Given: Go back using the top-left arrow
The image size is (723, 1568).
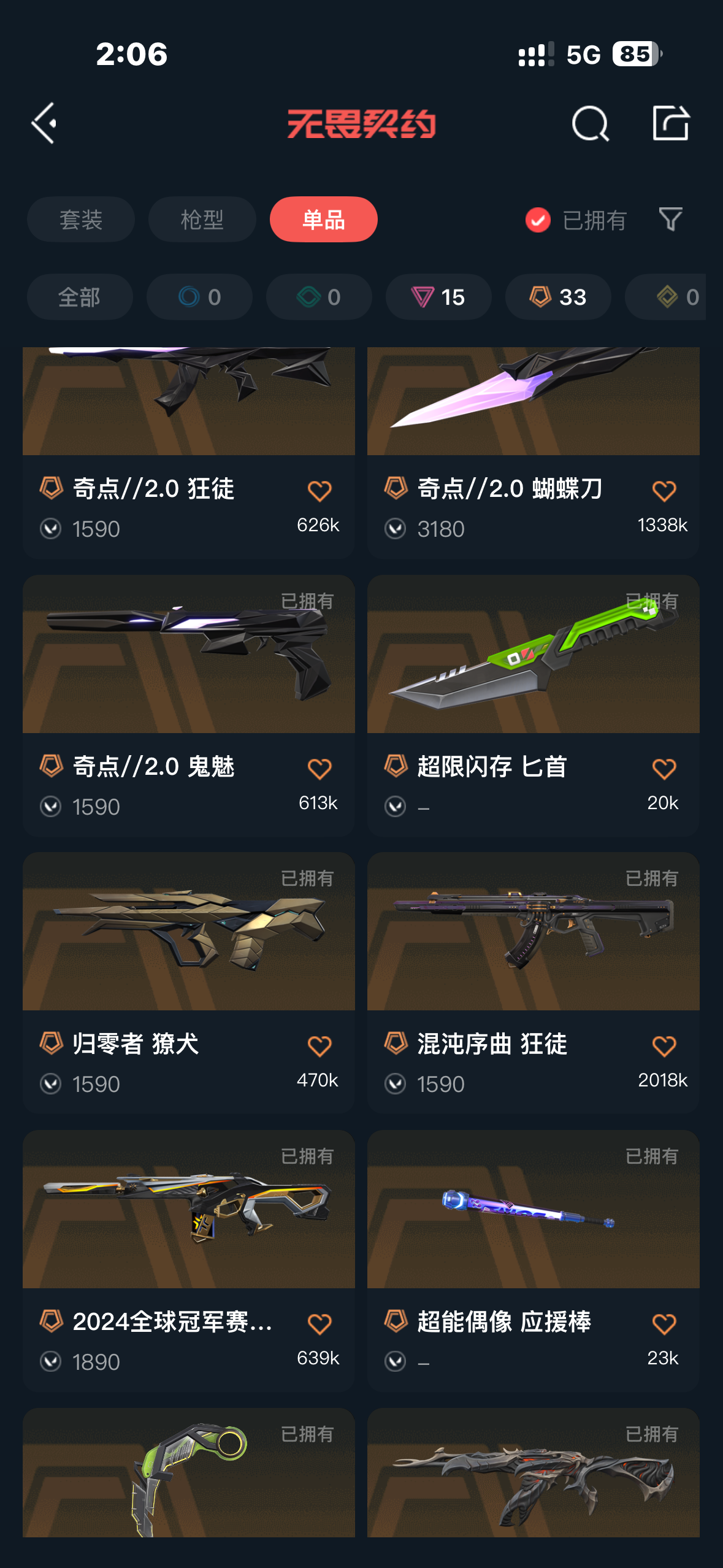Looking at the screenshot, I should coord(45,123).
